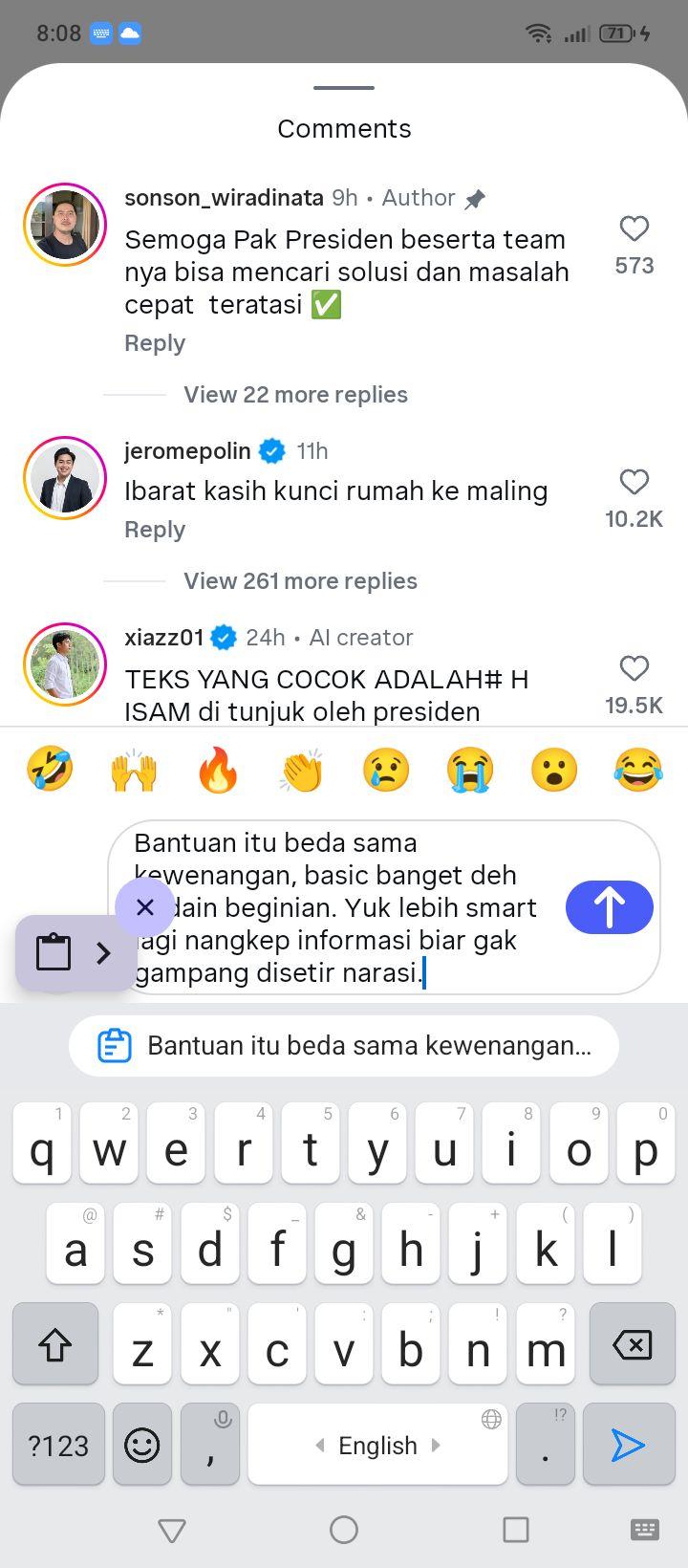The width and height of the screenshot is (688, 1568).
Task: Like sonson_wiradinata's comment
Action: [x=634, y=229]
